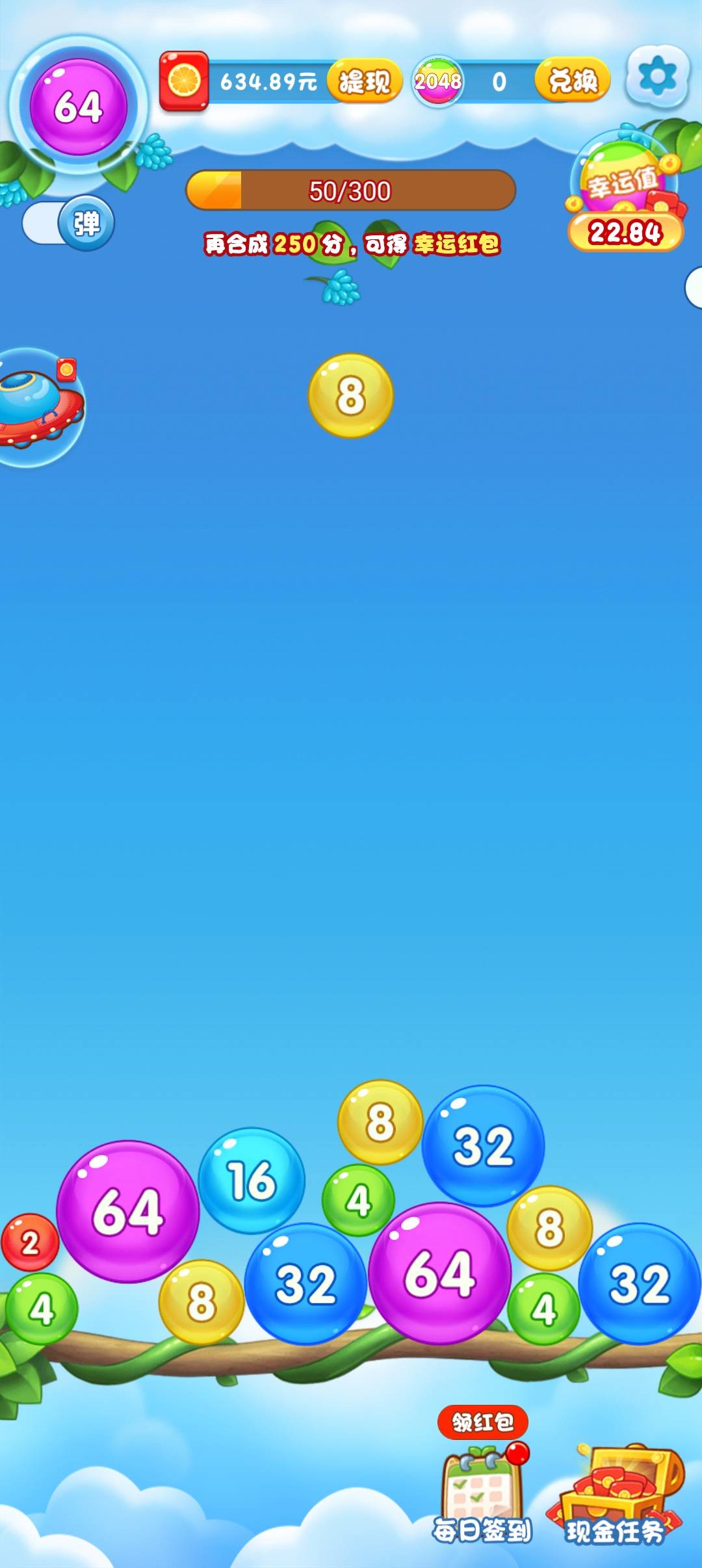Screen dimensions: 702x1568
Task: Tap the 领红包 badge
Action: click(482, 1422)
